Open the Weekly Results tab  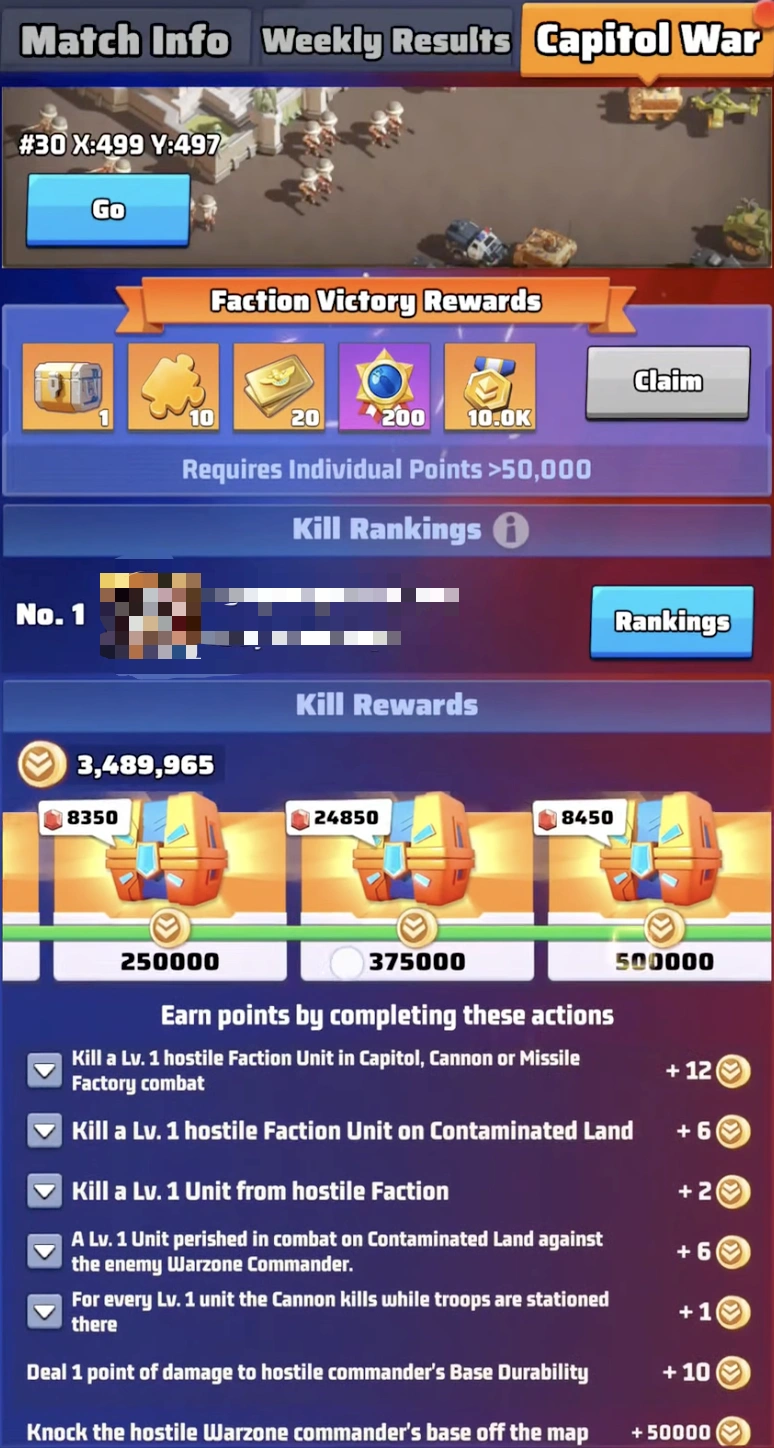pos(386,41)
